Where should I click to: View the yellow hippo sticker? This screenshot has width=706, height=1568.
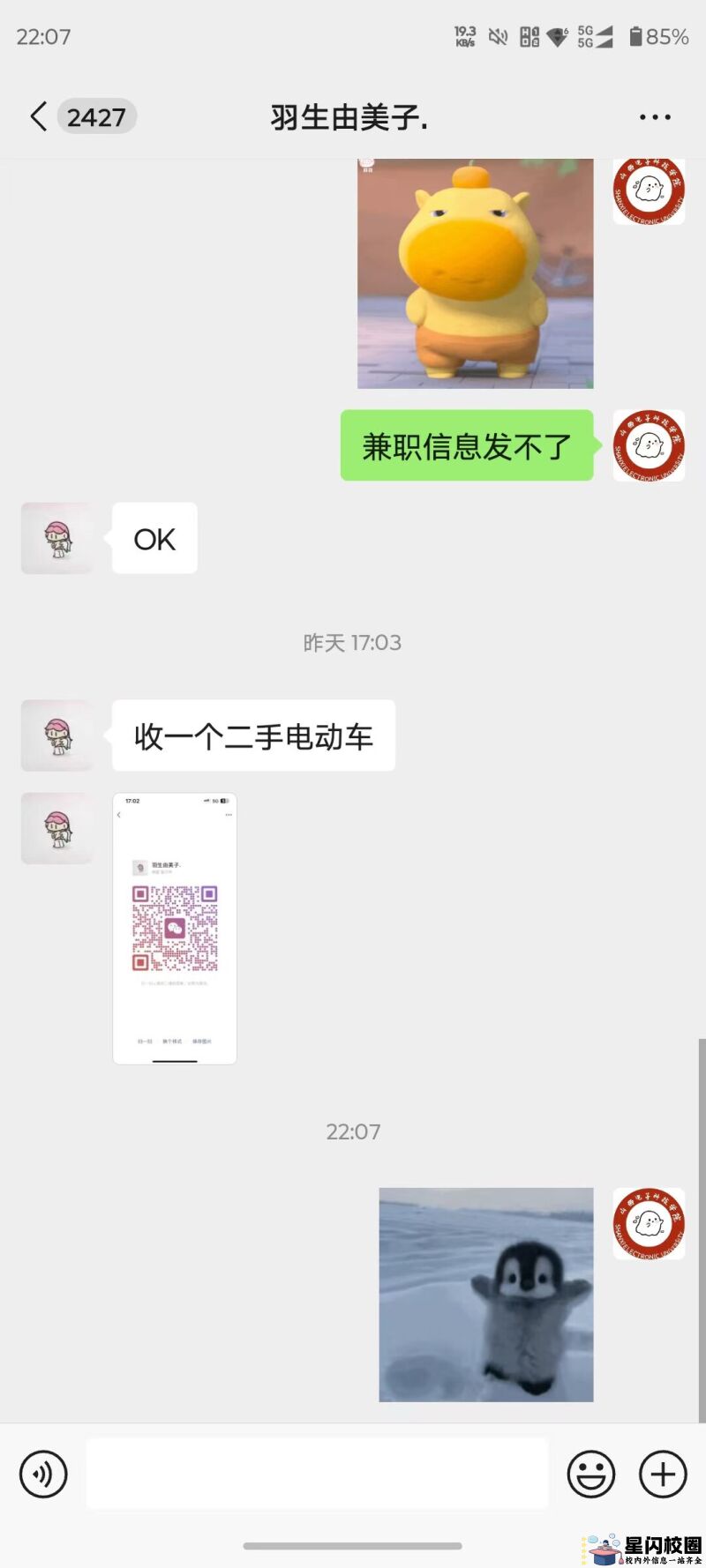point(475,273)
